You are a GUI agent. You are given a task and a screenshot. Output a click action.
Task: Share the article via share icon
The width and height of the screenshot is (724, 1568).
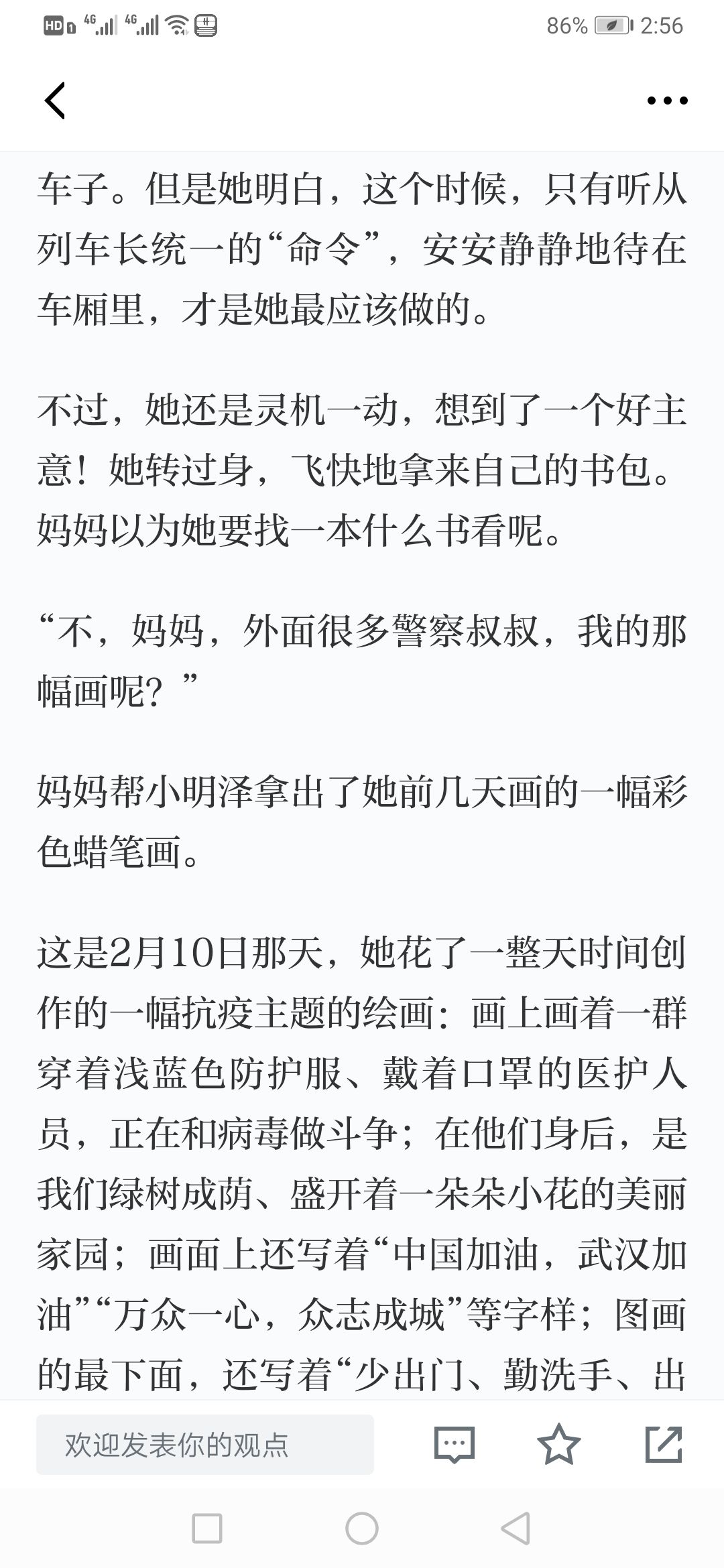click(x=664, y=1444)
